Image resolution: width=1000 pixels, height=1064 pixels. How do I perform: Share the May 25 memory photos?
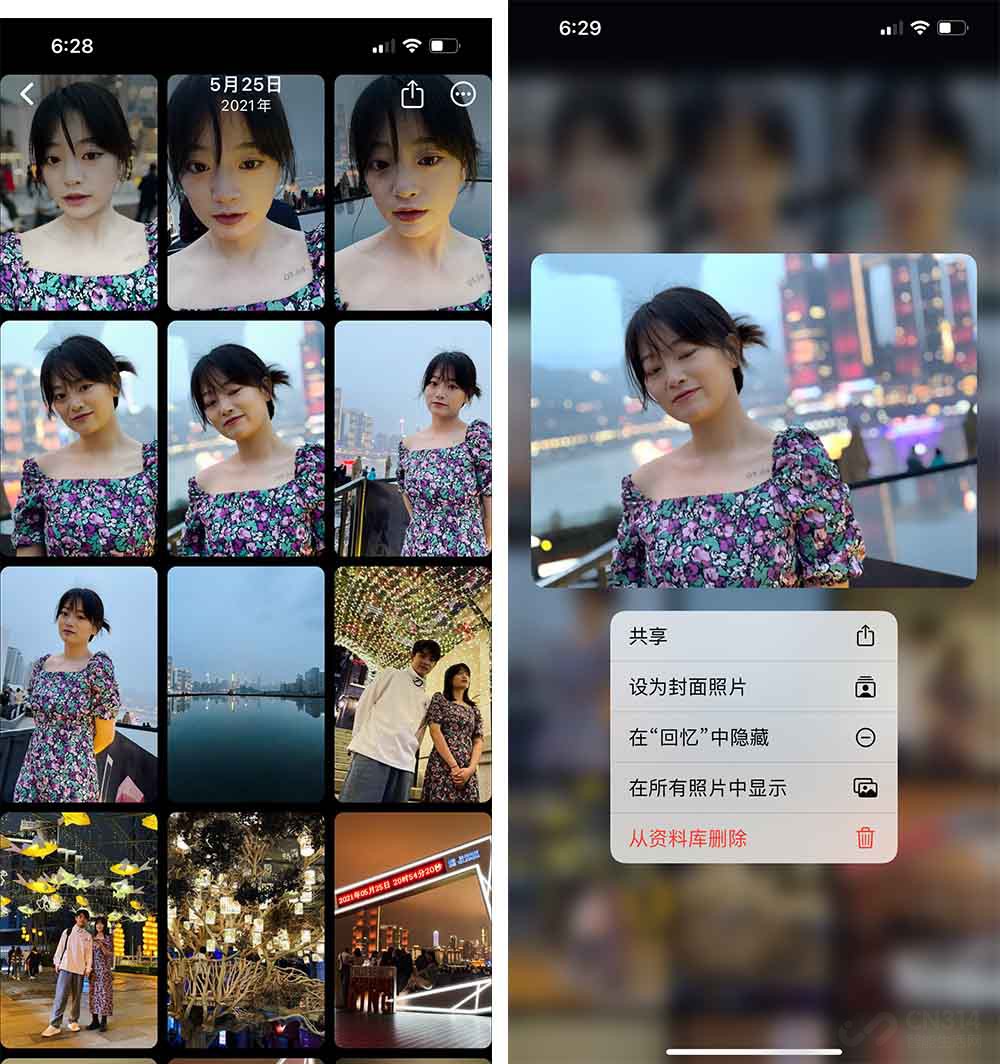pyautogui.click(x=412, y=95)
